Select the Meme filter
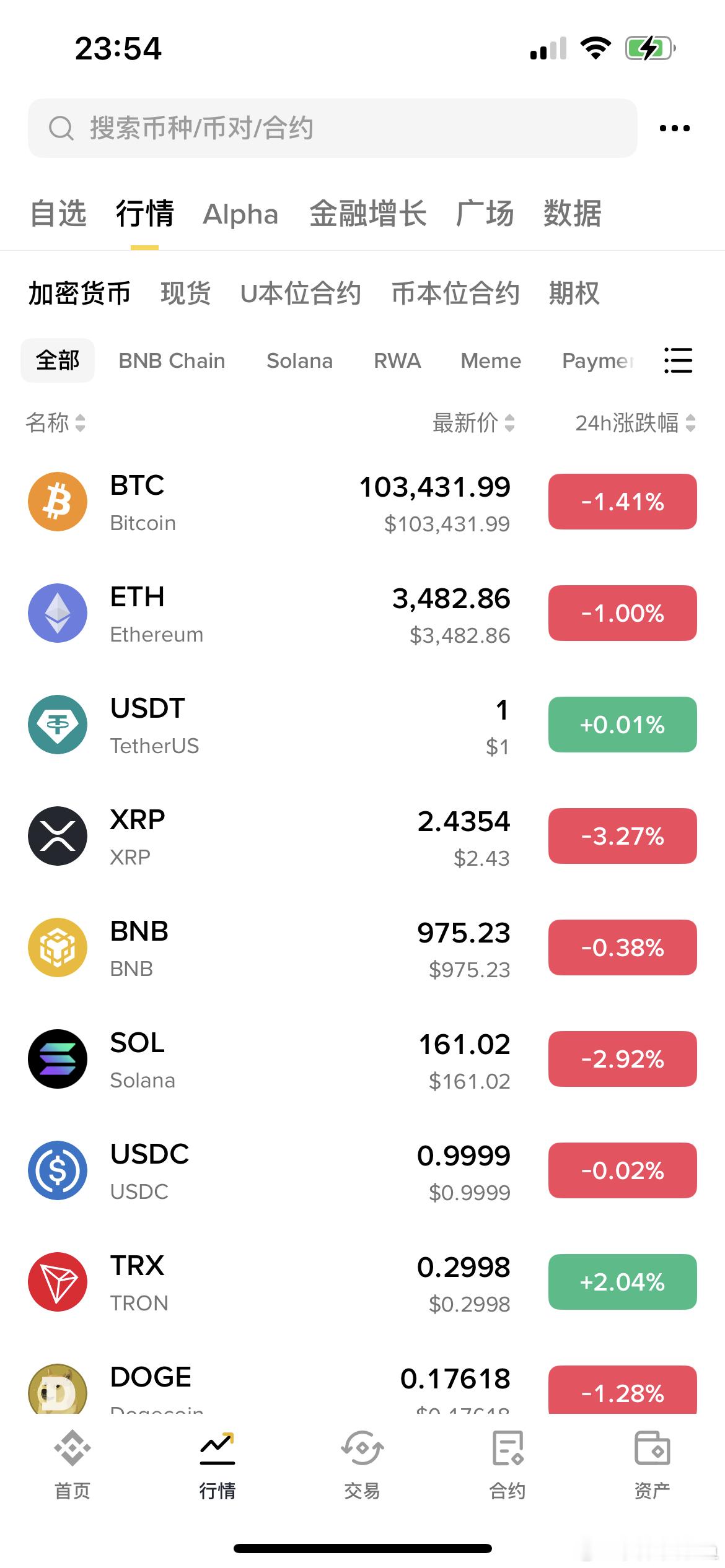 click(x=490, y=361)
